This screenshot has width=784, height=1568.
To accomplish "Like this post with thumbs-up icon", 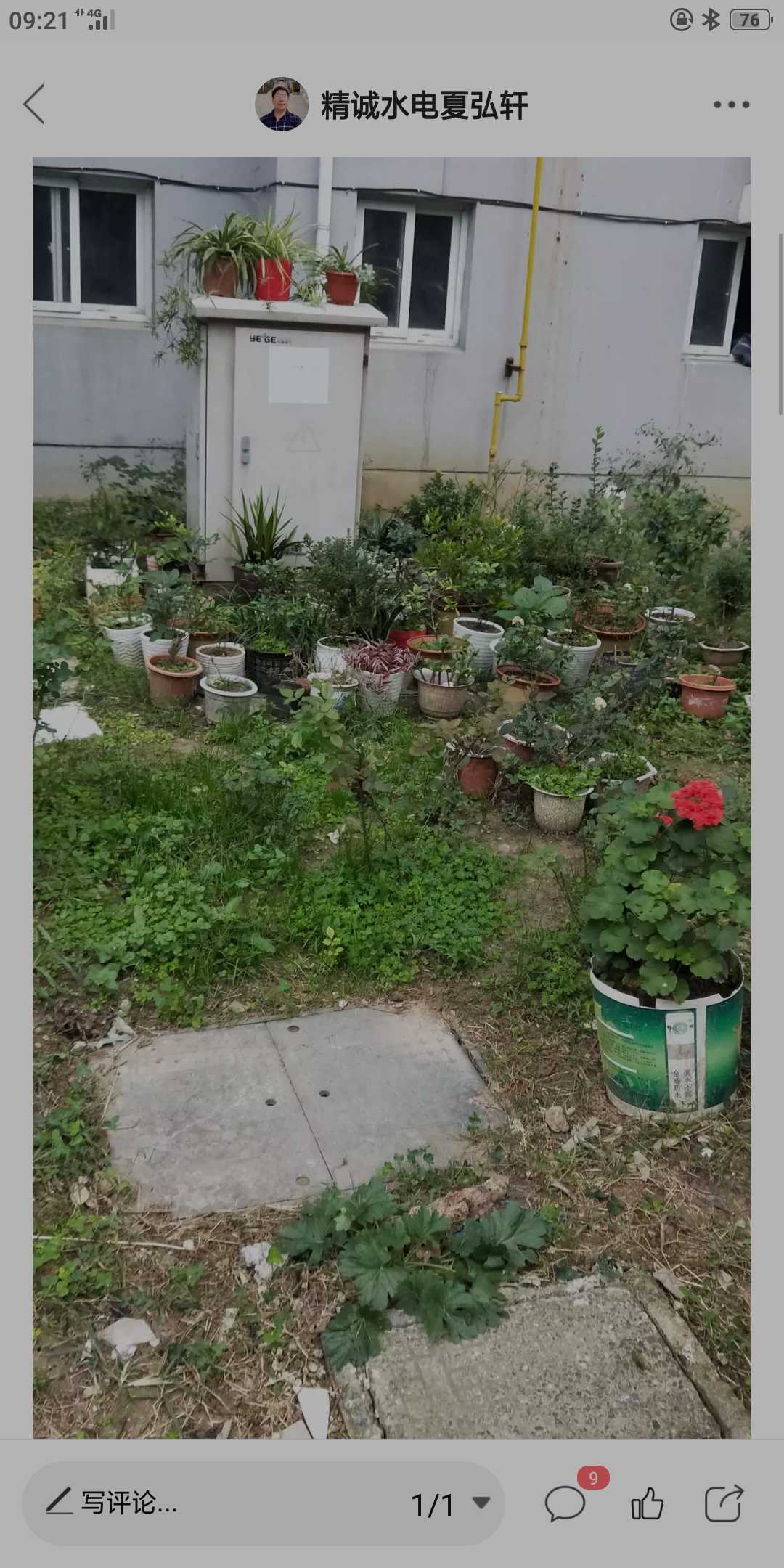I will pos(647,1503).
